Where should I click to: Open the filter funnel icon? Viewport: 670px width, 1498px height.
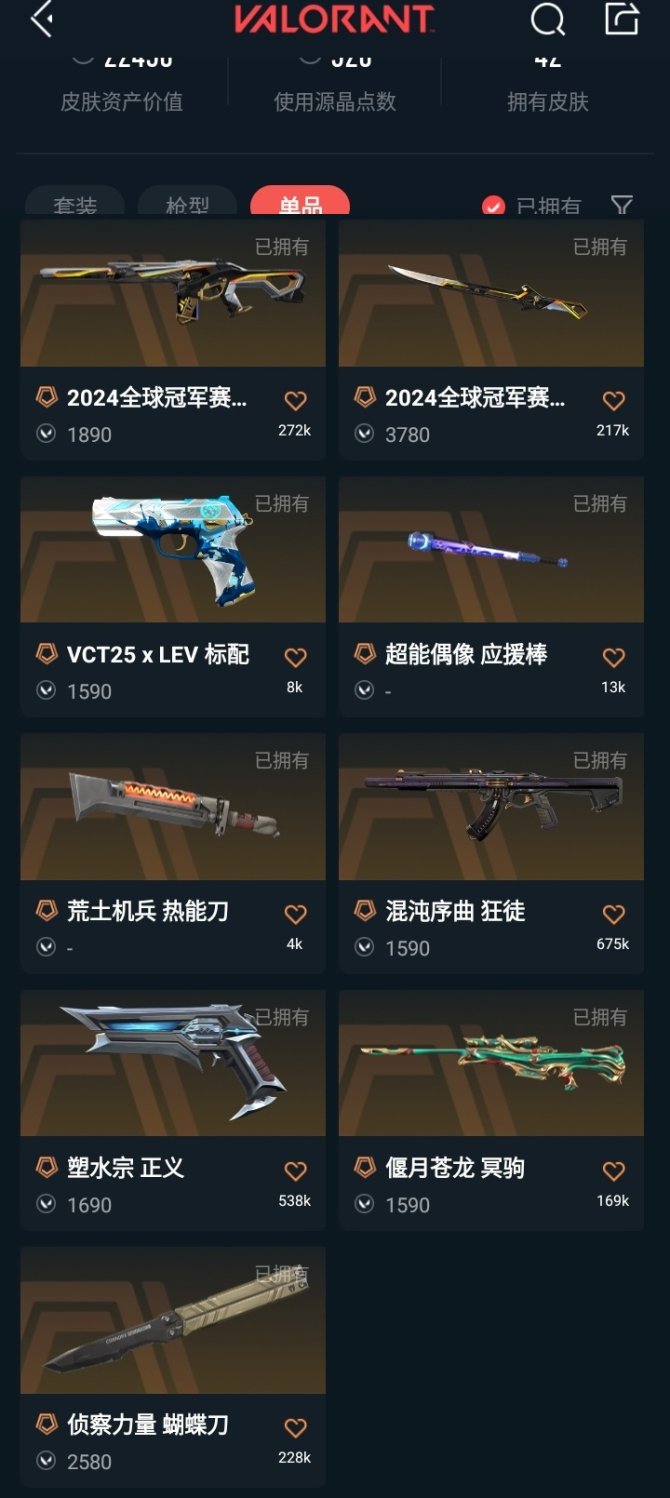point(622,205)
